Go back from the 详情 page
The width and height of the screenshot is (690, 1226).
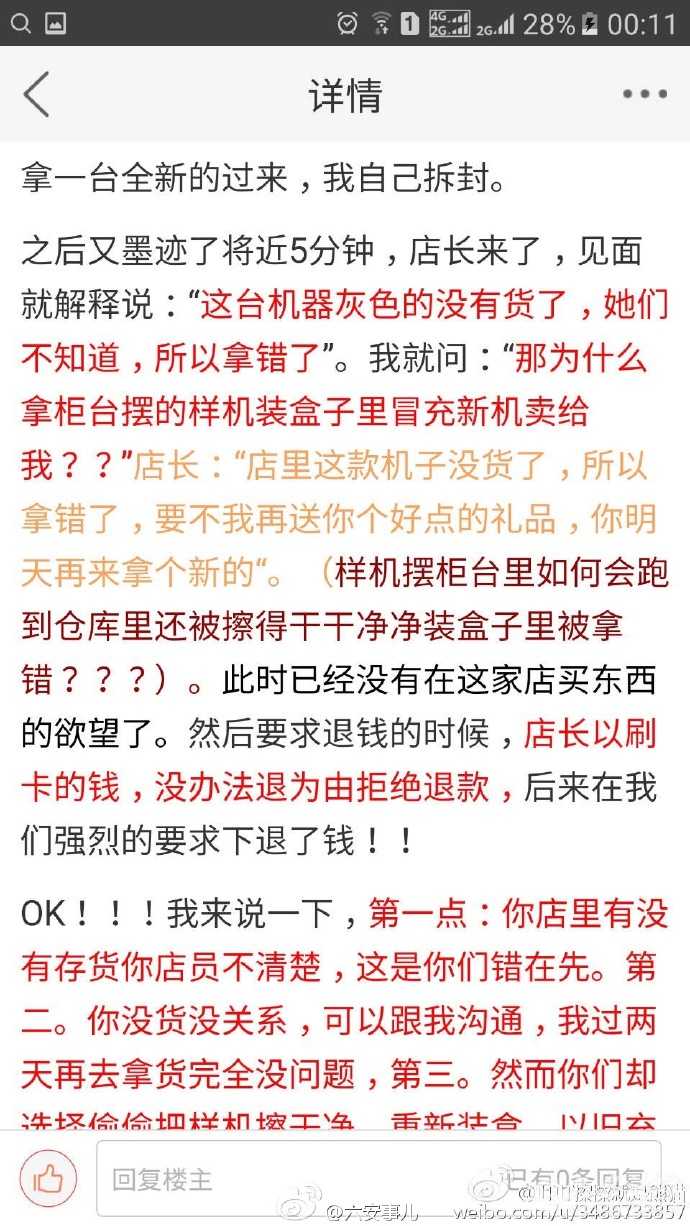36,95
